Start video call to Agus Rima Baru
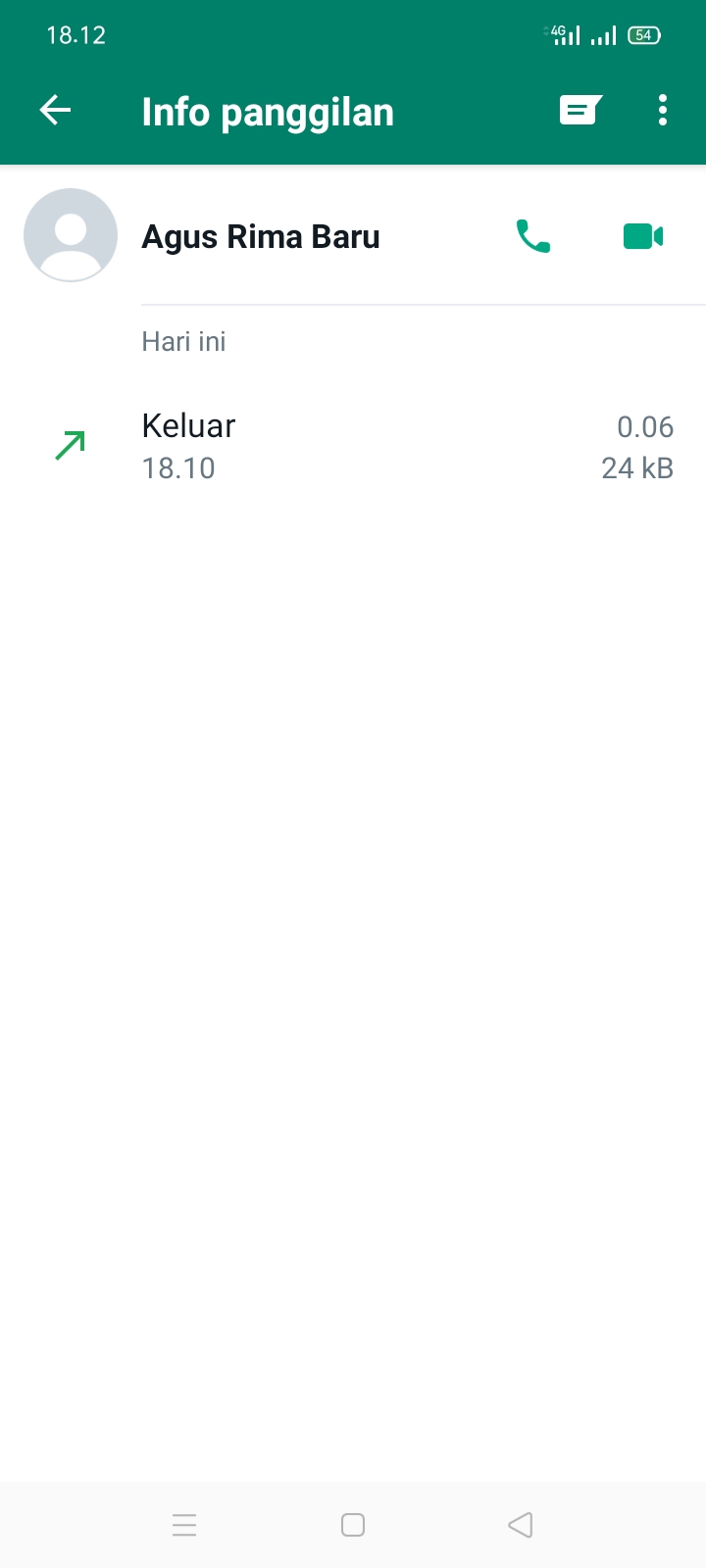This screenshot has width=706, height=1568. pos(643,236)
